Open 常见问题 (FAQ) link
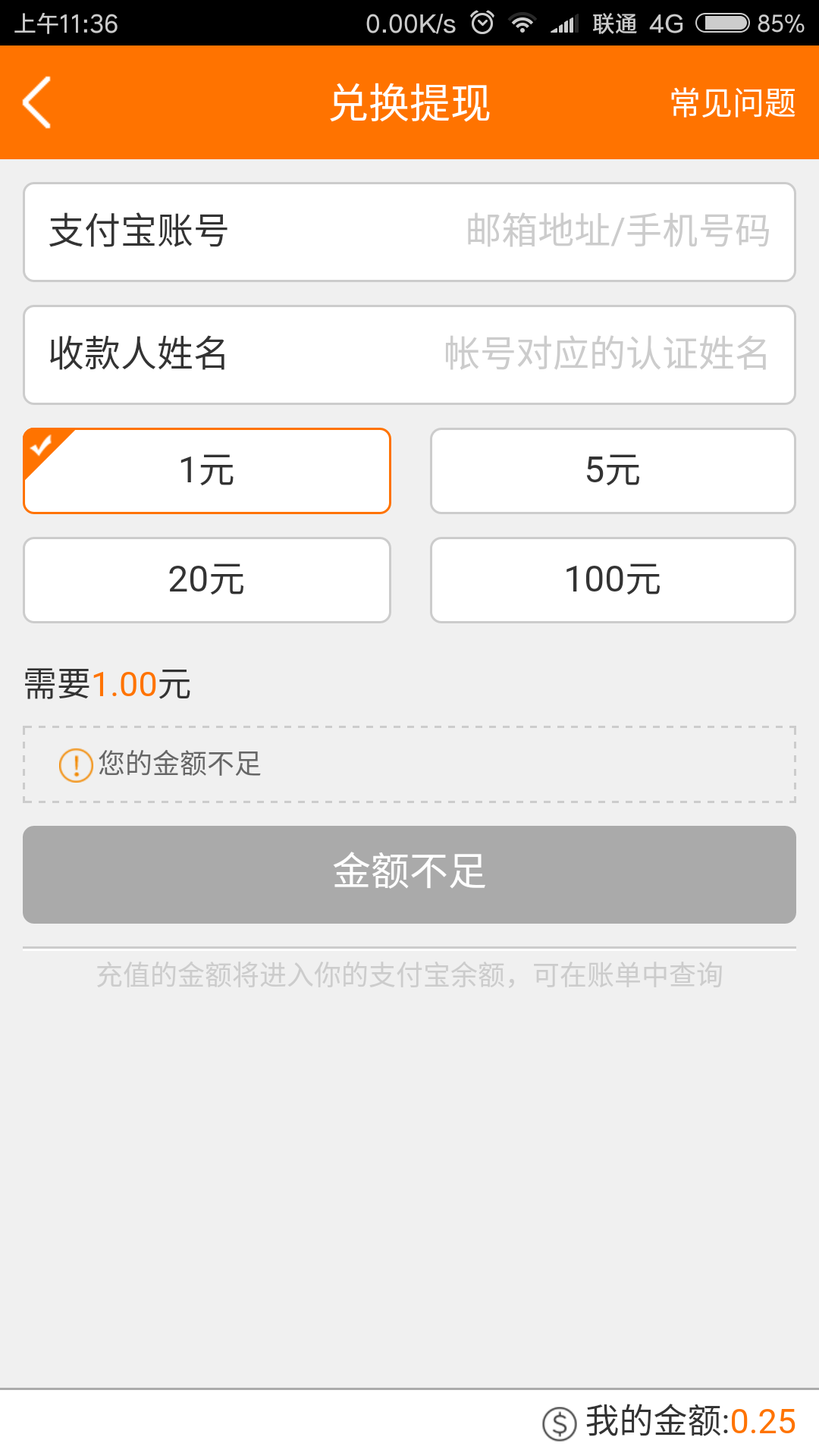The height and width of the screenshot is (1456, 819). 733,102
